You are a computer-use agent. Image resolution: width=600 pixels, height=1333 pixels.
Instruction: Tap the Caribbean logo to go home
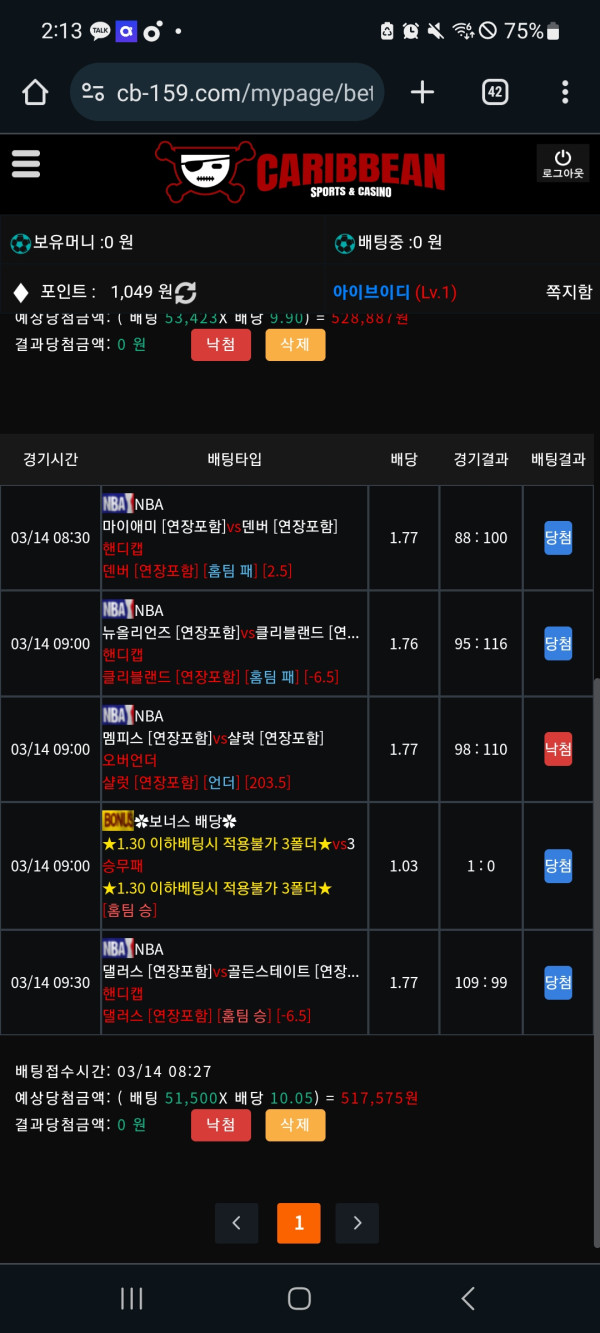(300, 170)
